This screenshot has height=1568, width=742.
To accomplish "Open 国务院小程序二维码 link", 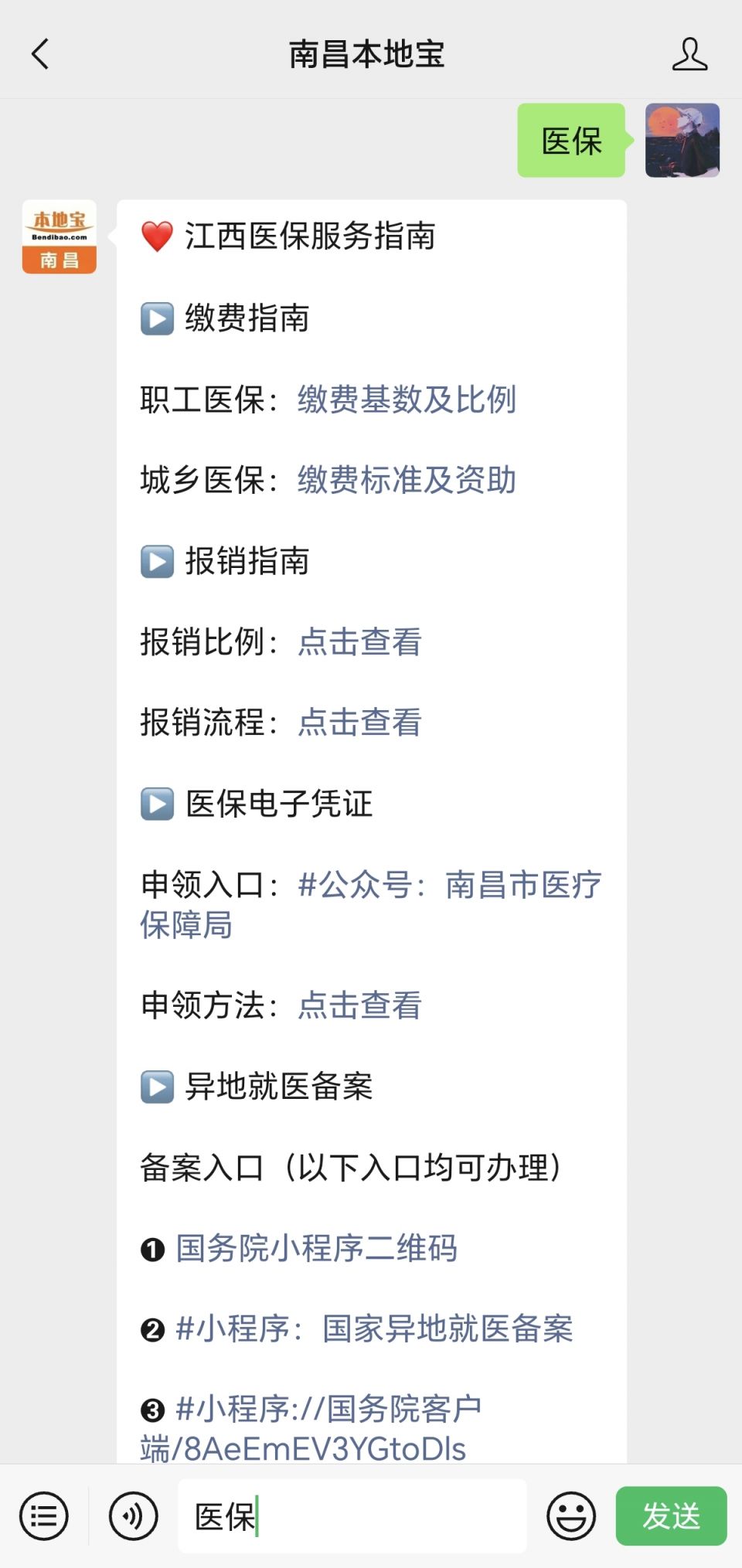I will 316,1248.
